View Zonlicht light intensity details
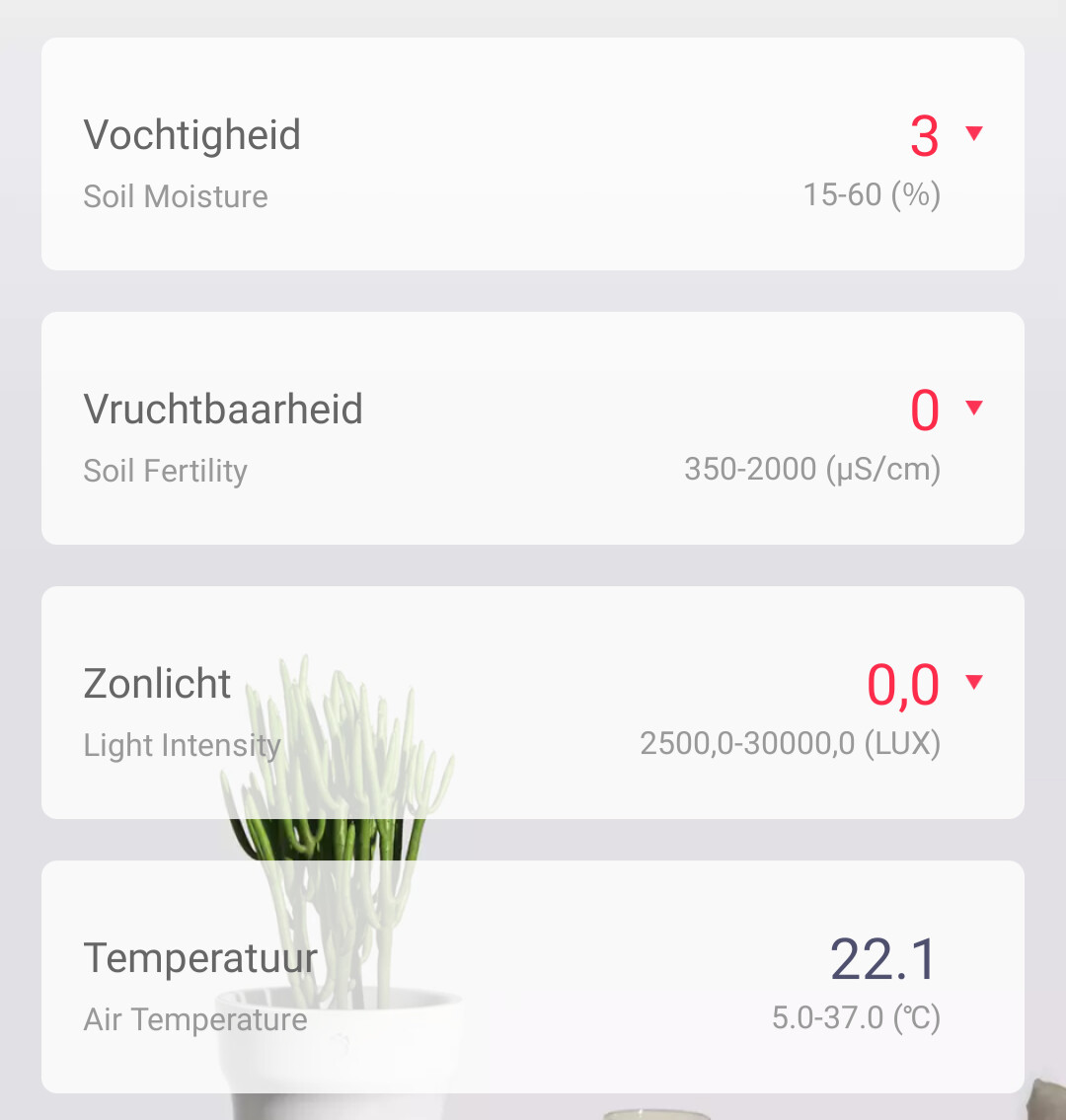Viewport: 1066px width, 1120px height. [x=533, y=703]
